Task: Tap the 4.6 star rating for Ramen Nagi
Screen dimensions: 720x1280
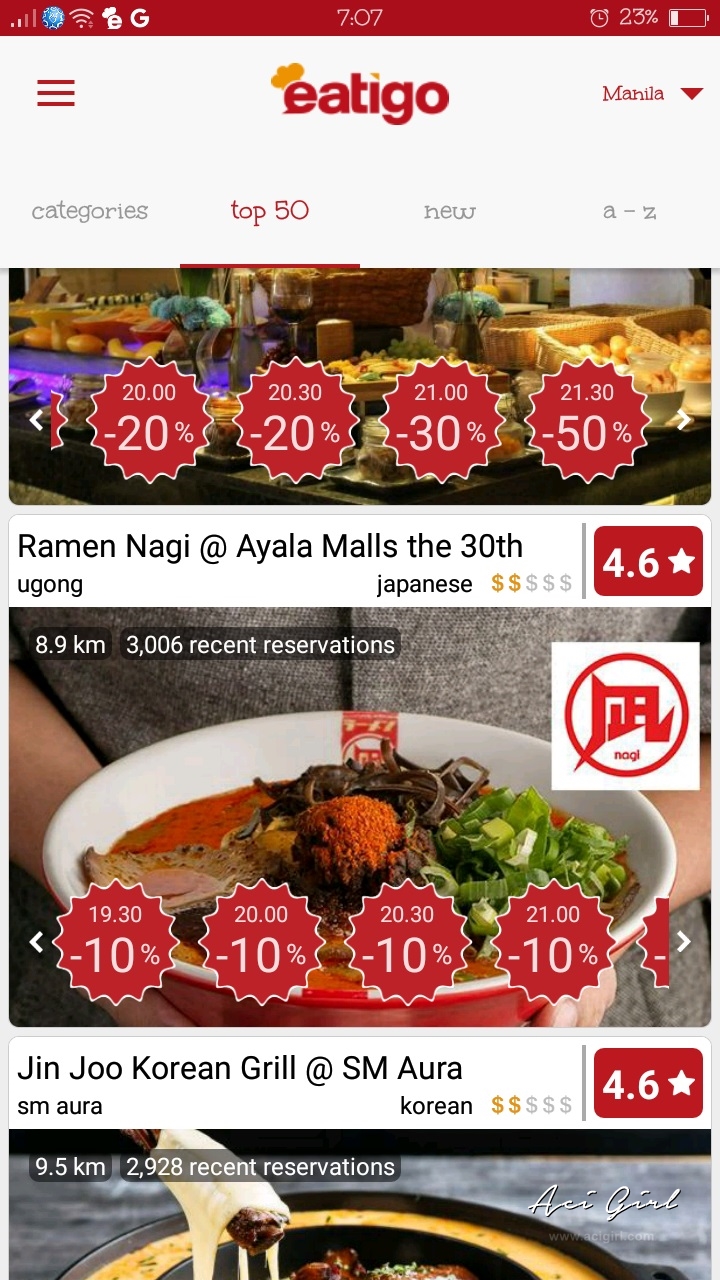Action: pyautogui.click(x=648, y=561)
